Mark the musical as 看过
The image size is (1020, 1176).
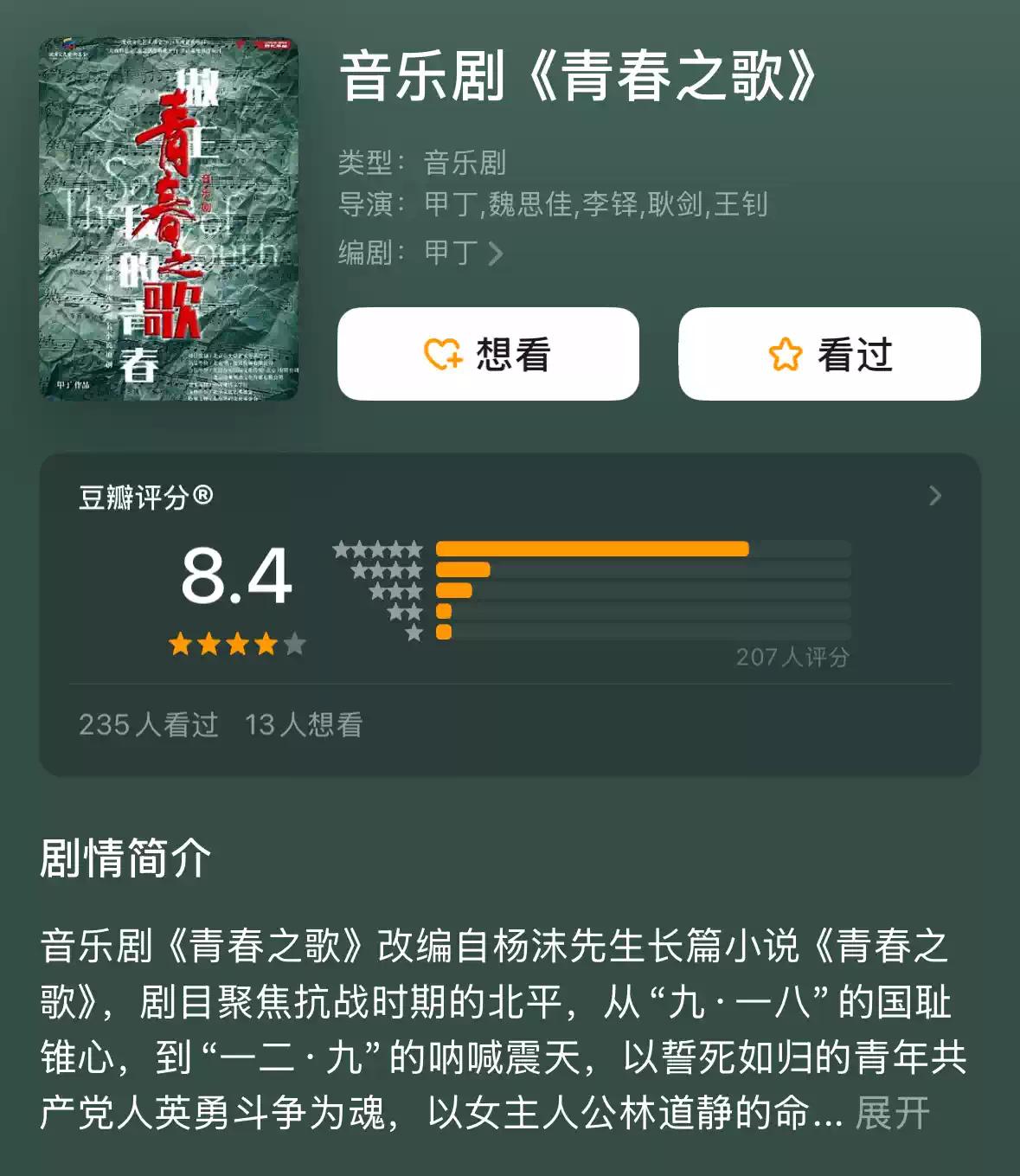coord(829,354)
